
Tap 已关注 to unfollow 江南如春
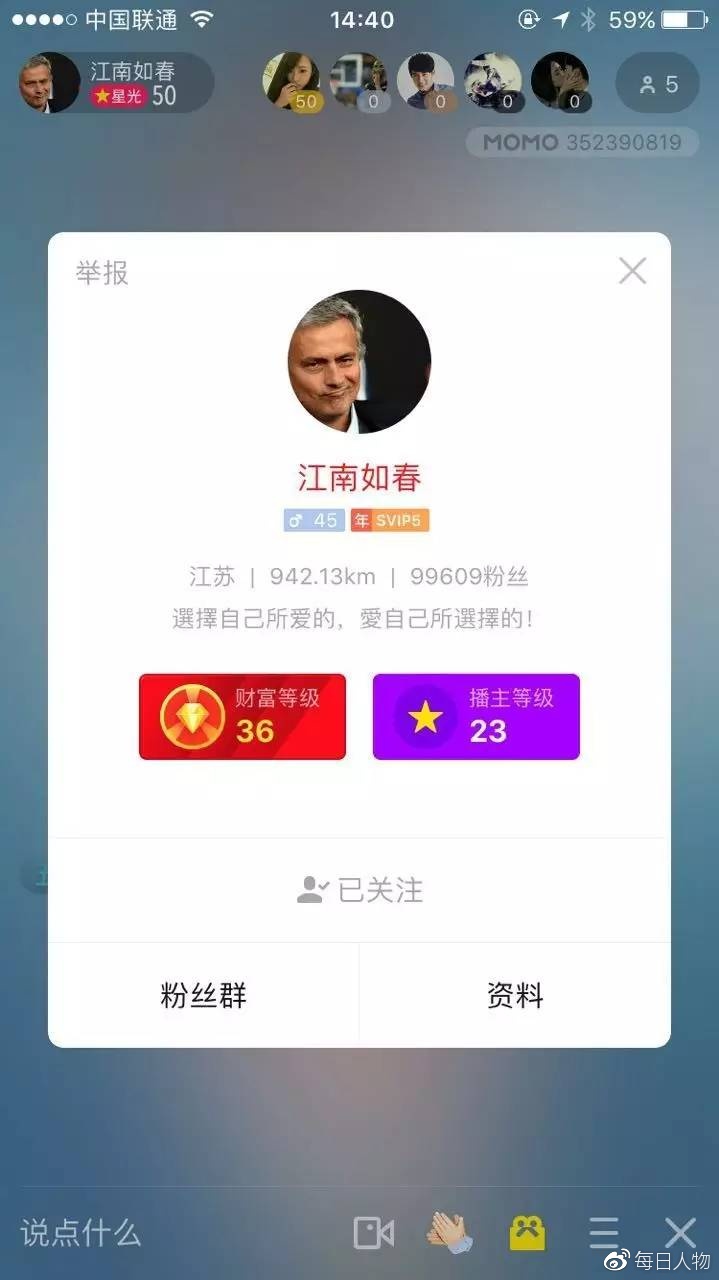(x=360, y=890)
